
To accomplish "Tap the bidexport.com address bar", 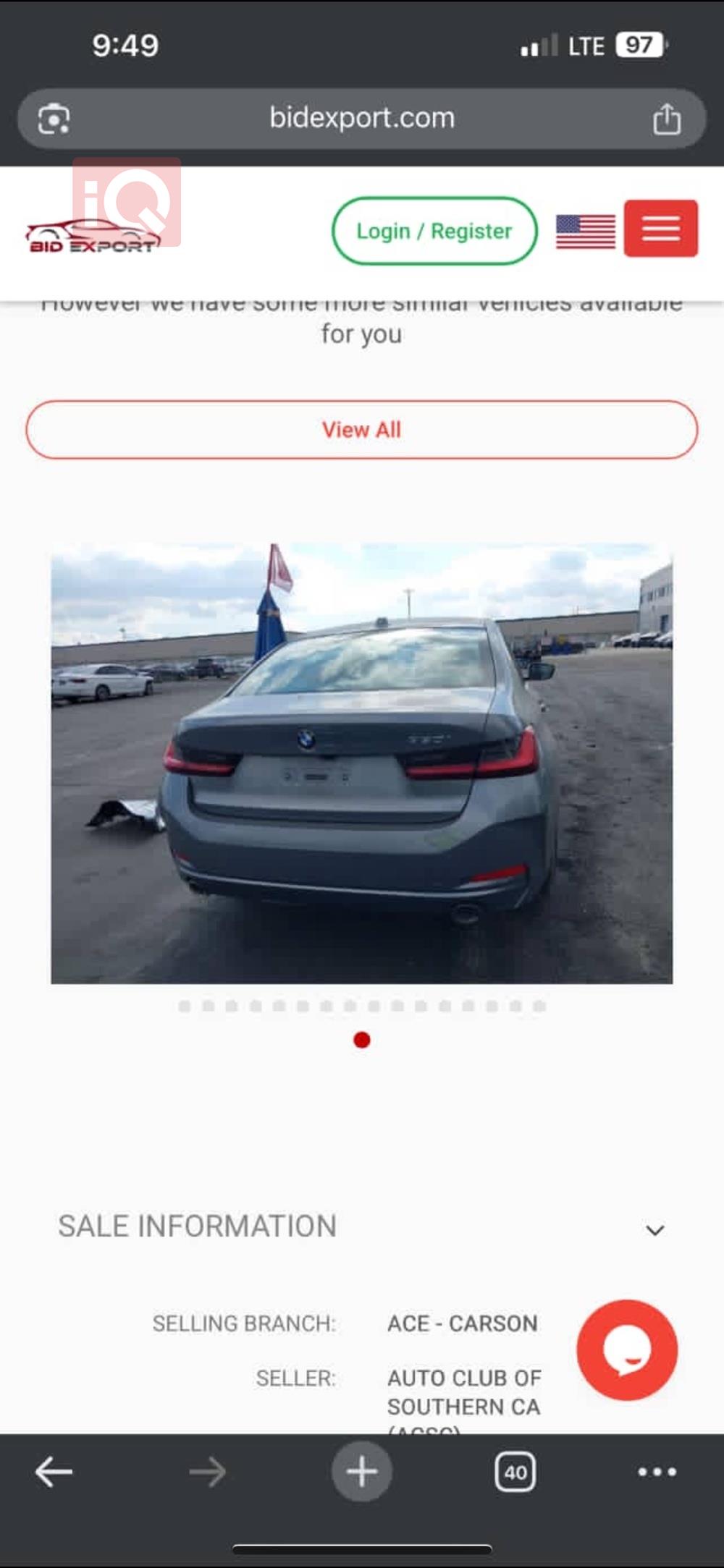I will click(362, 118).
